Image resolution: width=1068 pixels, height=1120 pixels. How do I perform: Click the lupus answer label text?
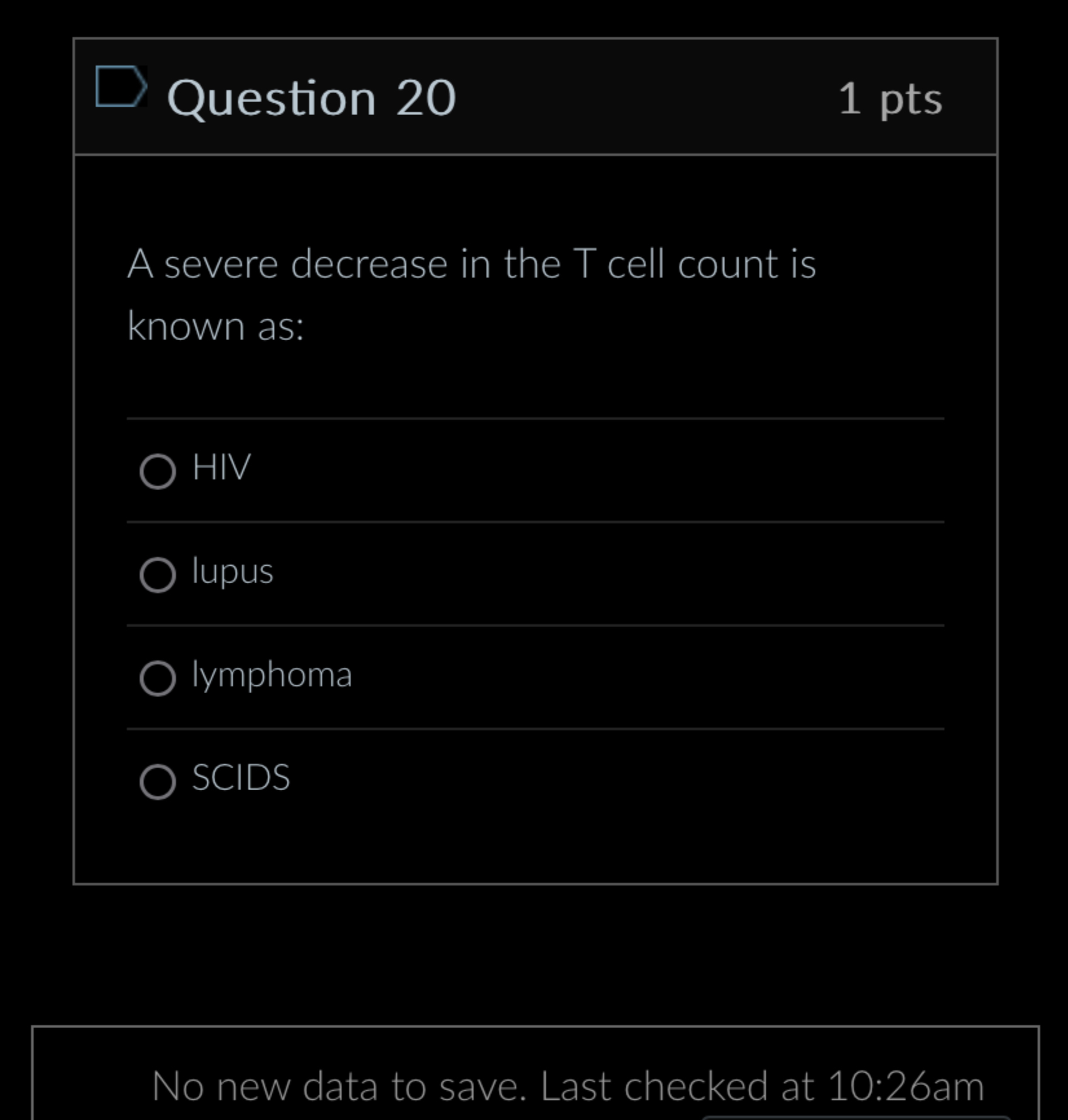[x=231, y=572]
